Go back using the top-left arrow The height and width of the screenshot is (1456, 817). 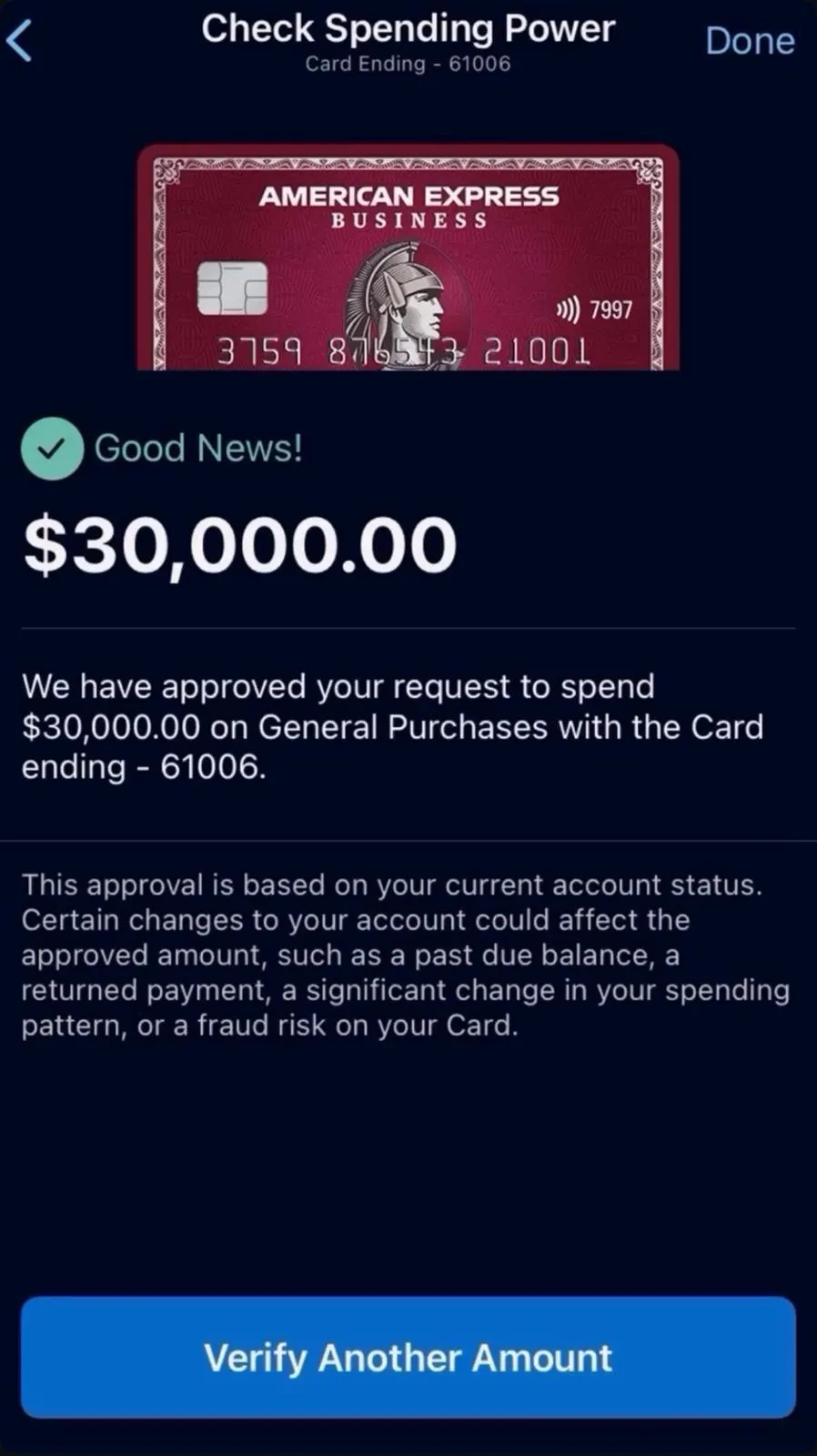point(20,41)
